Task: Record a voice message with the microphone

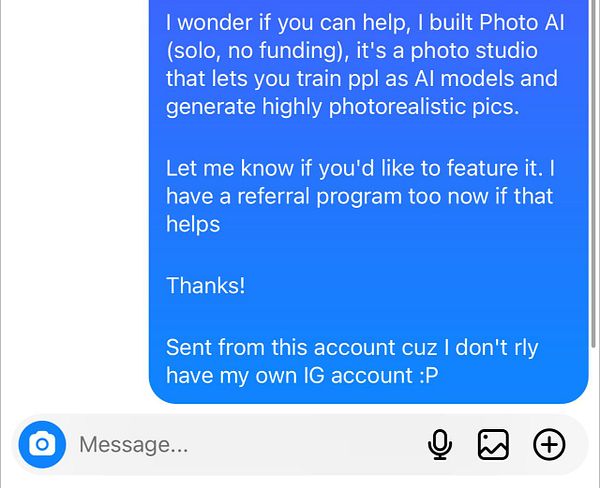Action: tap(439, 445)
